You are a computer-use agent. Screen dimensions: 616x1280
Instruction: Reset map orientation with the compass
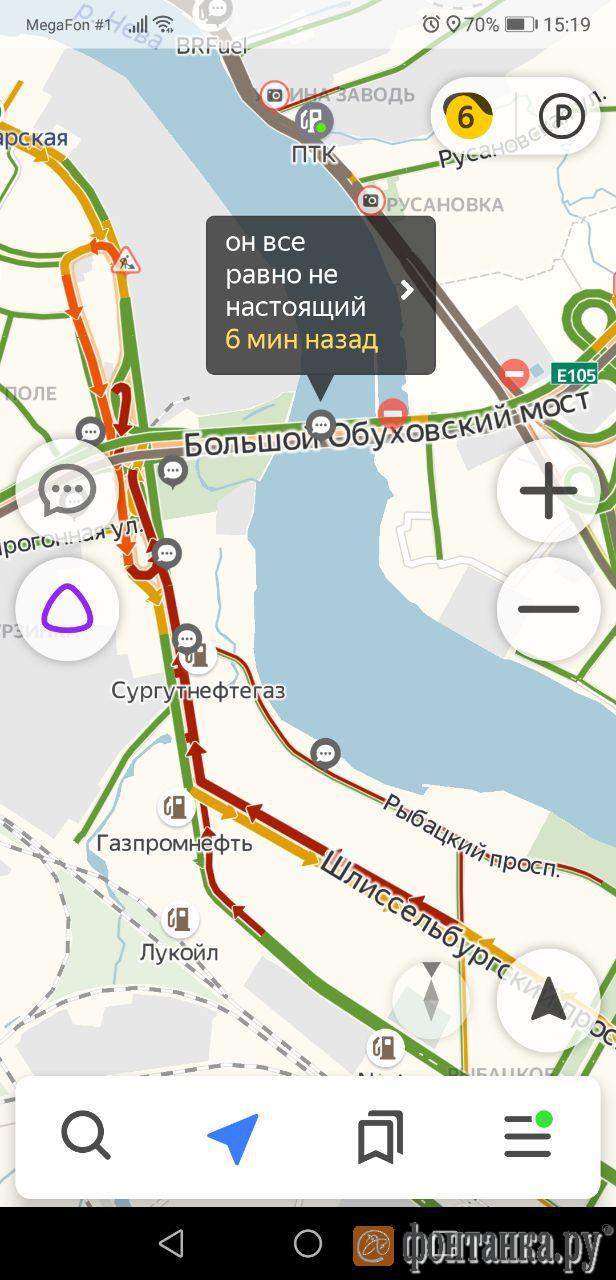(430, 991)
